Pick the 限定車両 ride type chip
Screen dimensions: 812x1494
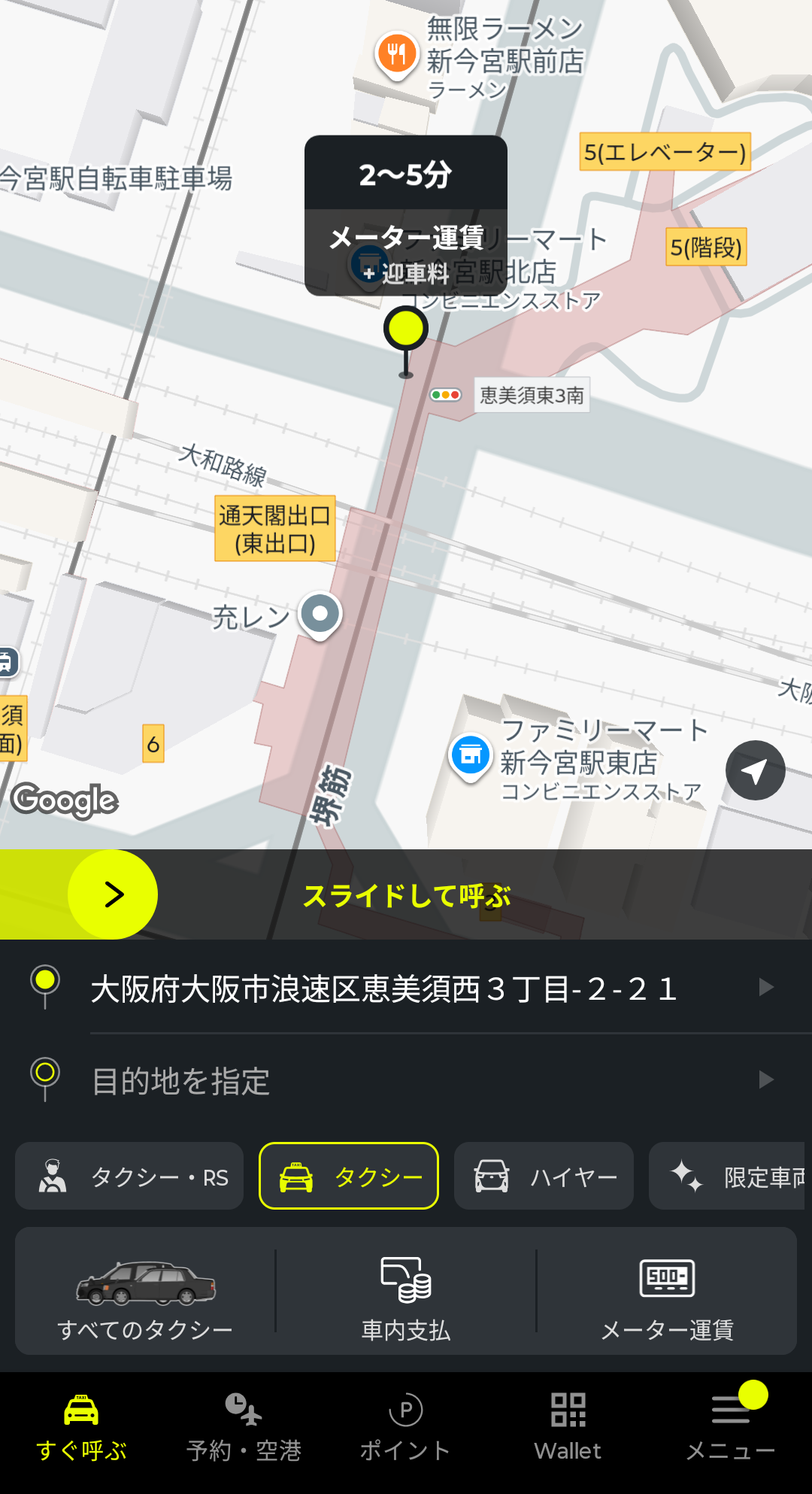729,1177
